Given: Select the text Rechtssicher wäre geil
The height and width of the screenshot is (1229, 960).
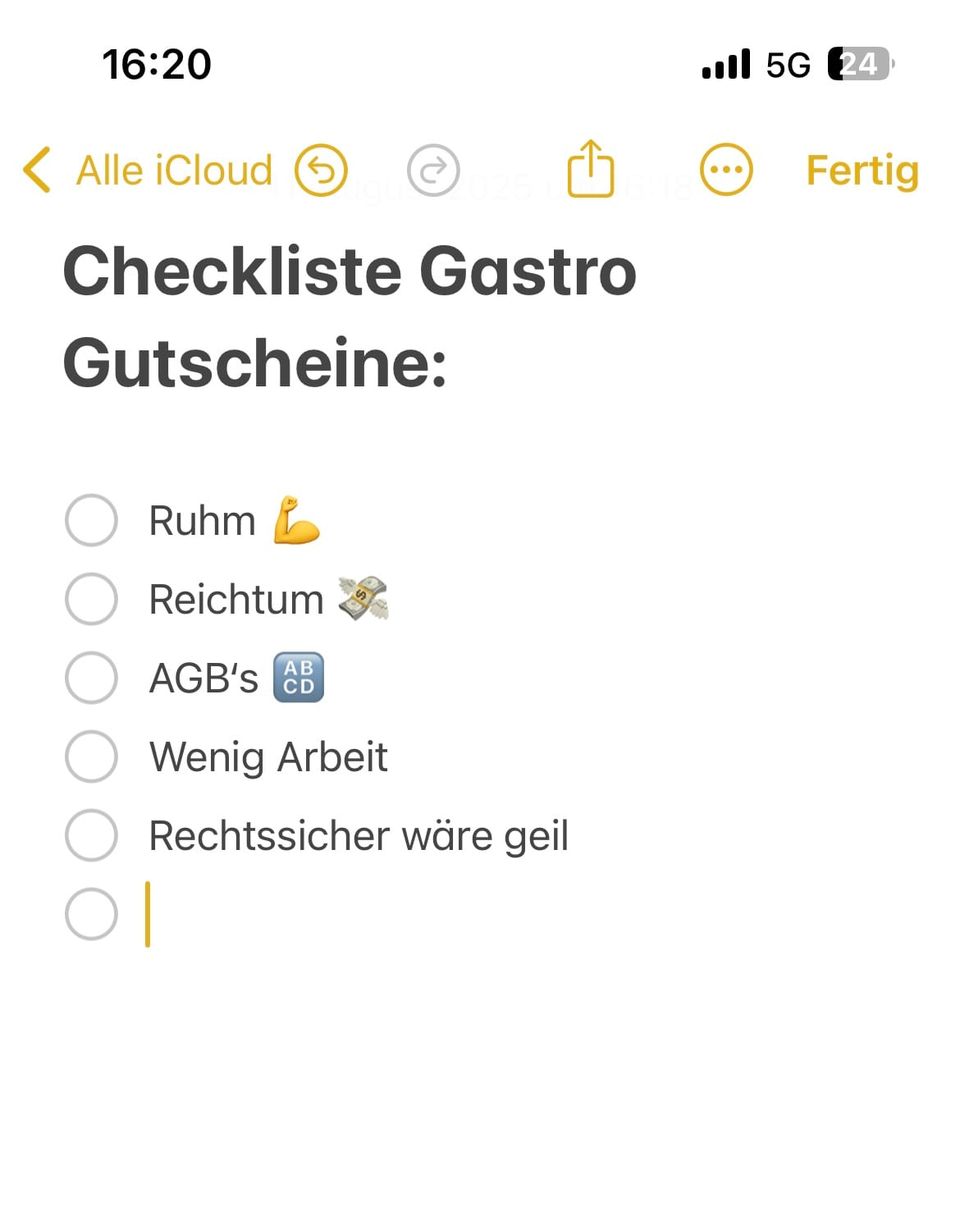Looking at the screenshot, I should click(358, 835).
